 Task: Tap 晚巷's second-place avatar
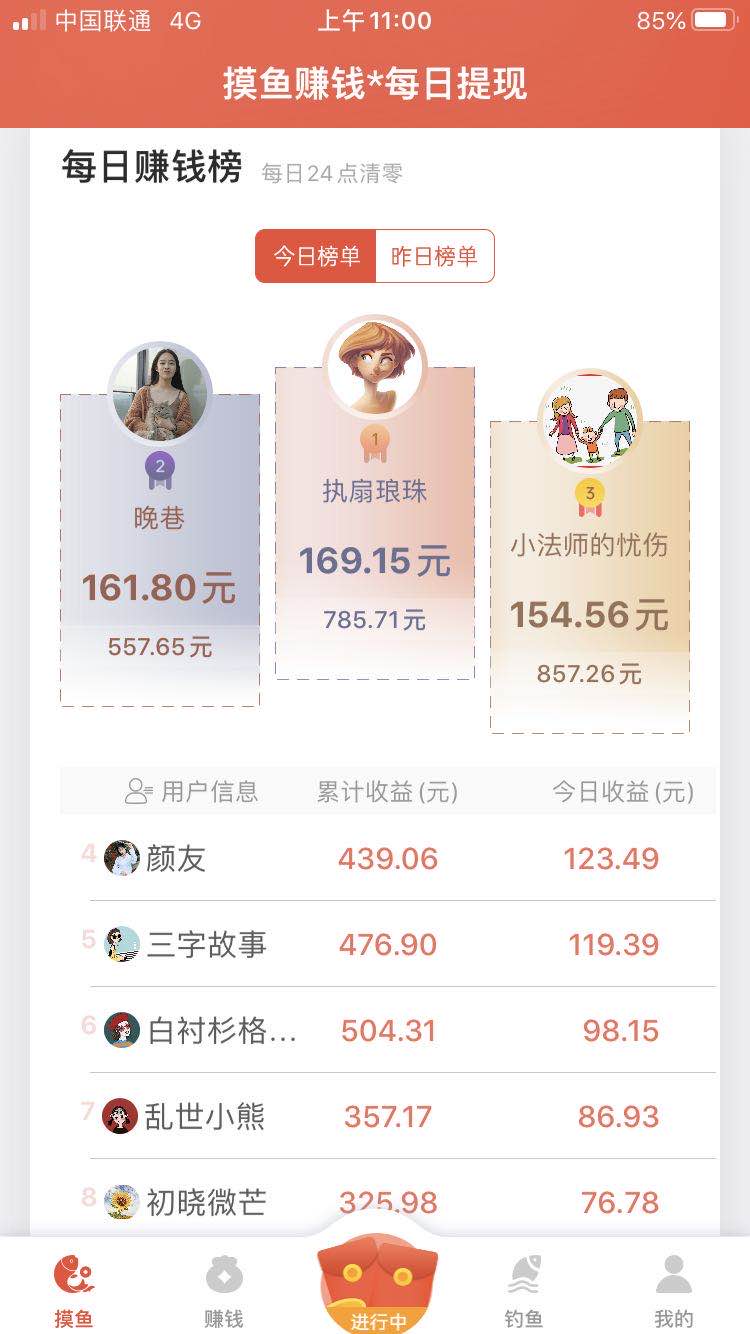(160, 392)
